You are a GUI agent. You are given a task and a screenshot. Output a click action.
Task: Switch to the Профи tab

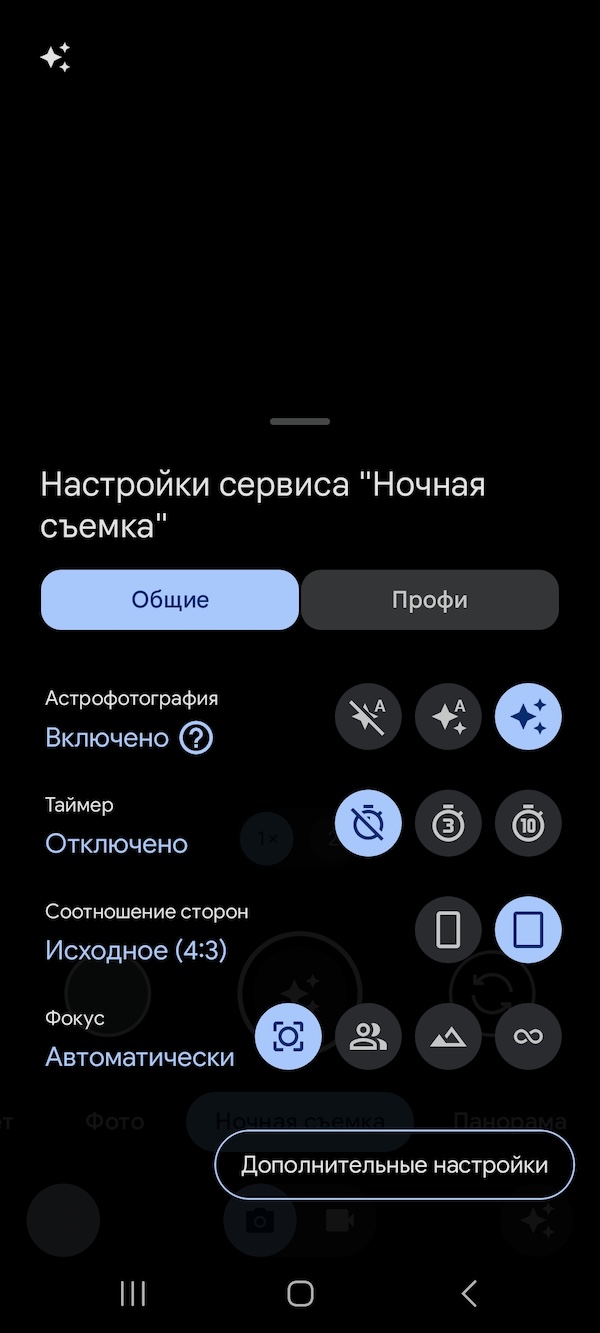pos(430,600)
